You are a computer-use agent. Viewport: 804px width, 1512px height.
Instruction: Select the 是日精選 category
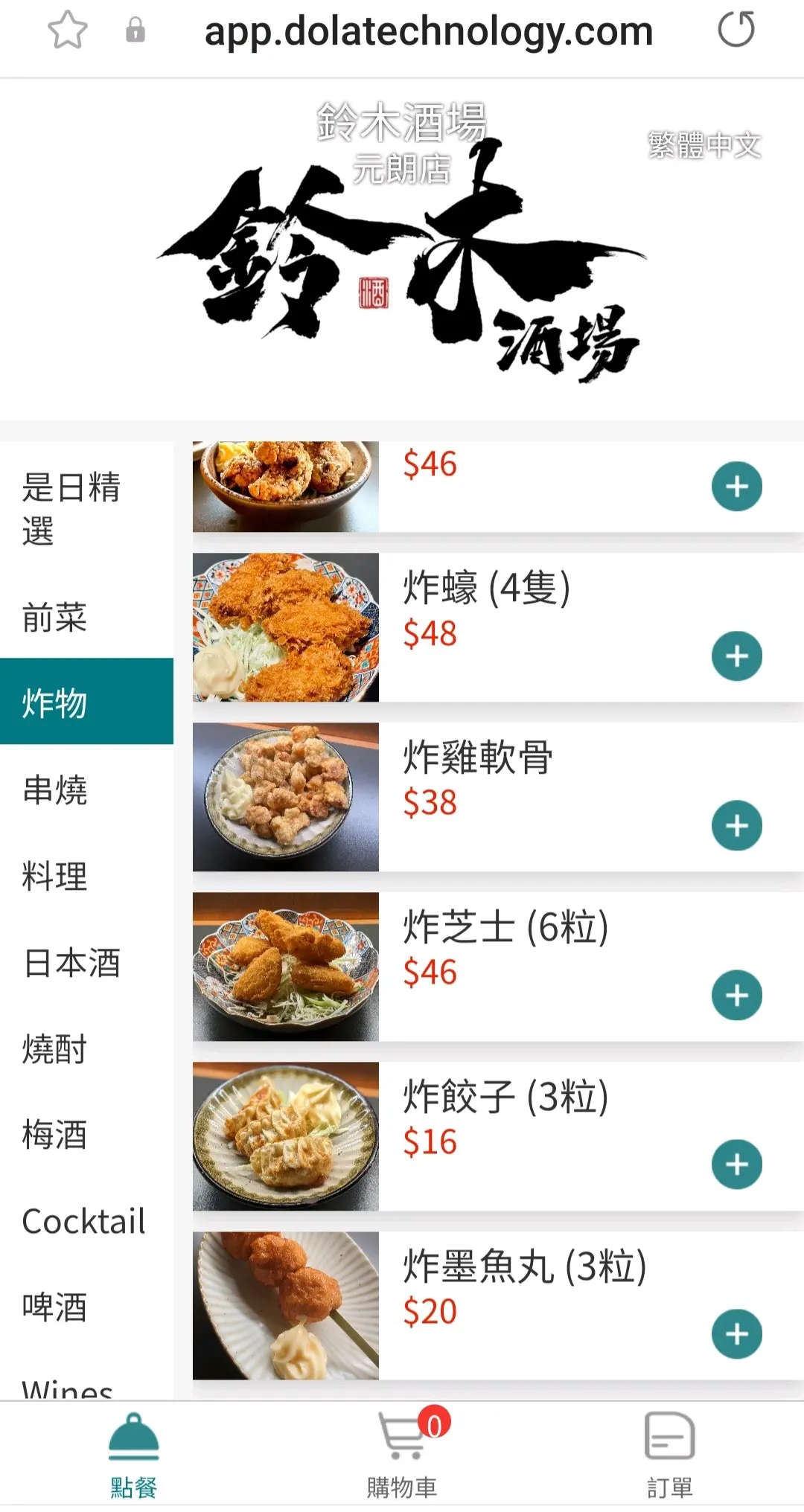coord(71,509)
